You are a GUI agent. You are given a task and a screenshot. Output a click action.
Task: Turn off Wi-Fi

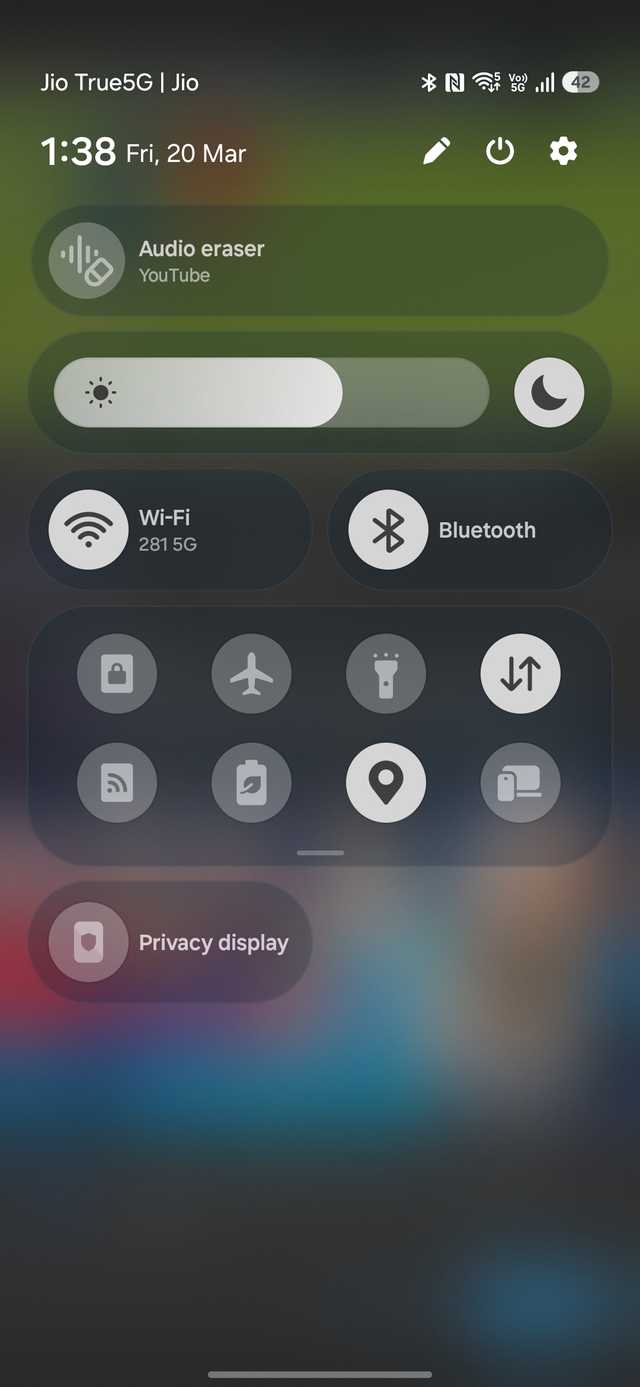88,530
